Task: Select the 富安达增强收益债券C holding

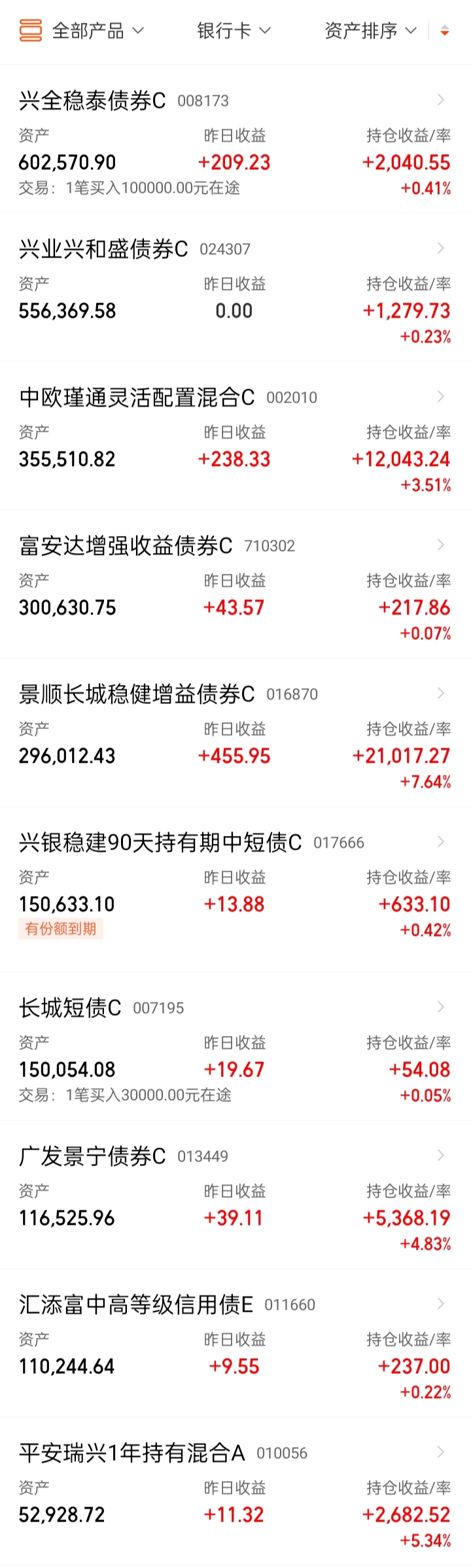Action: tap(126, 546)
